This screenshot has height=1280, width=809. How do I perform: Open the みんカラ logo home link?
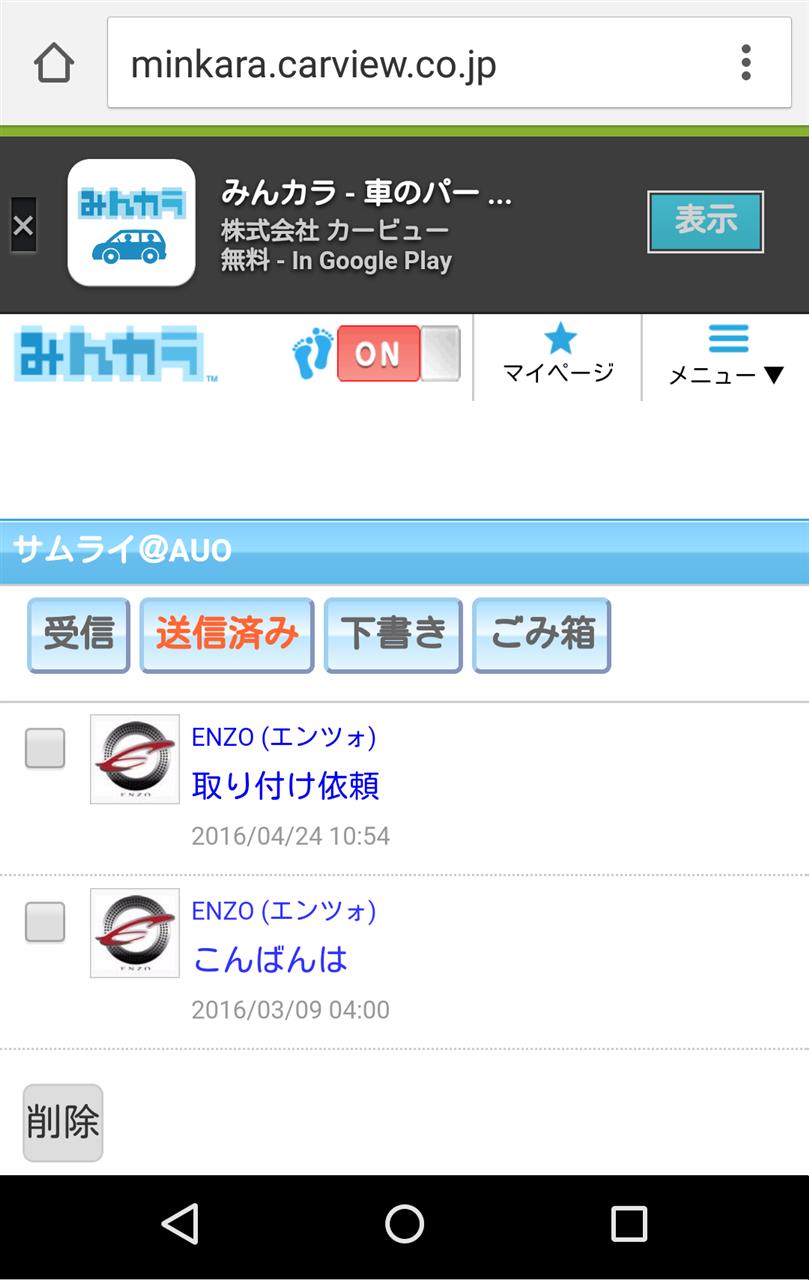pyautogui.click(x=112, y=355)
